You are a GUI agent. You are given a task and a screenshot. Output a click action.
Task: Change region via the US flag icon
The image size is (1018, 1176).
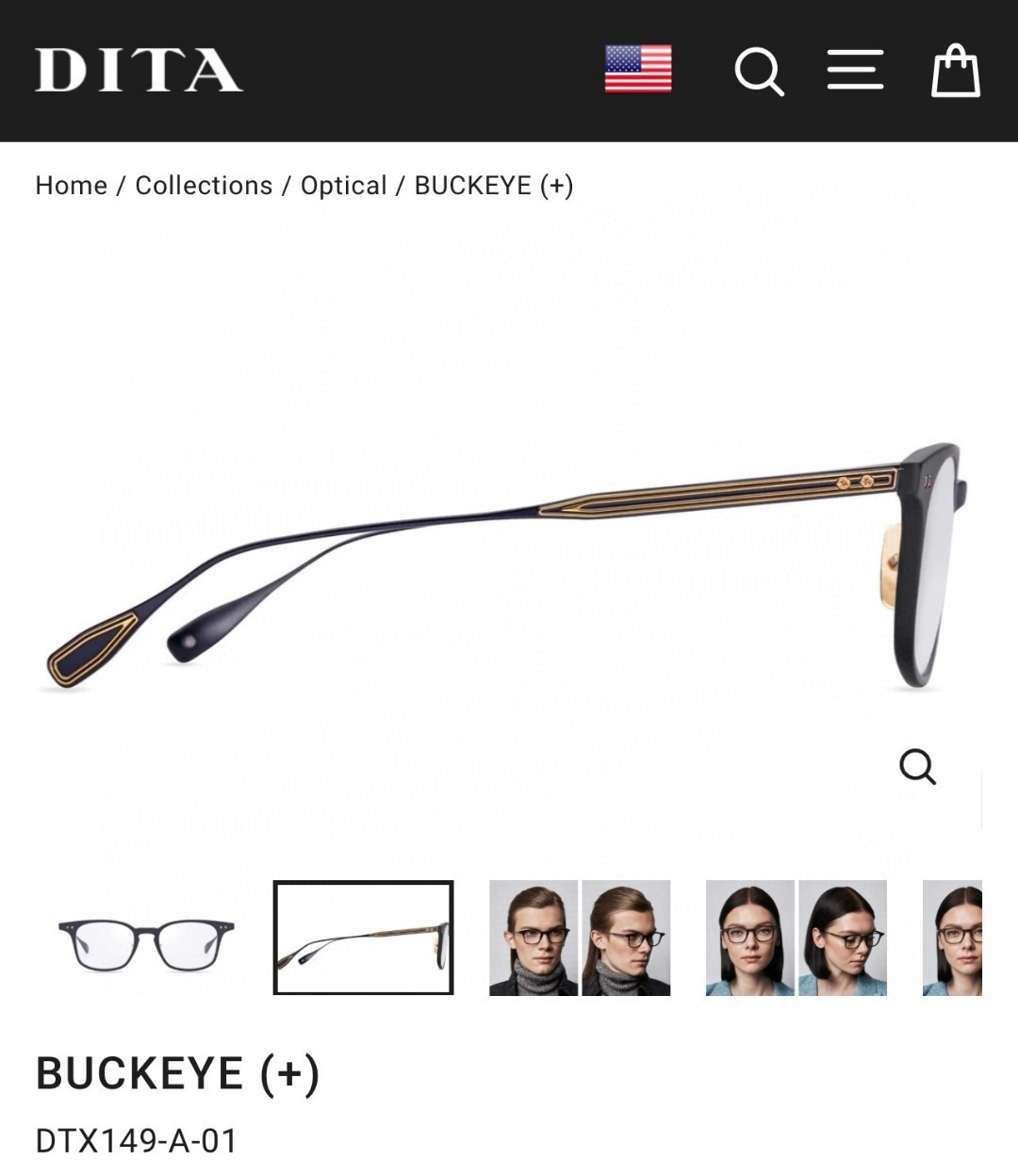pos(638,70)
